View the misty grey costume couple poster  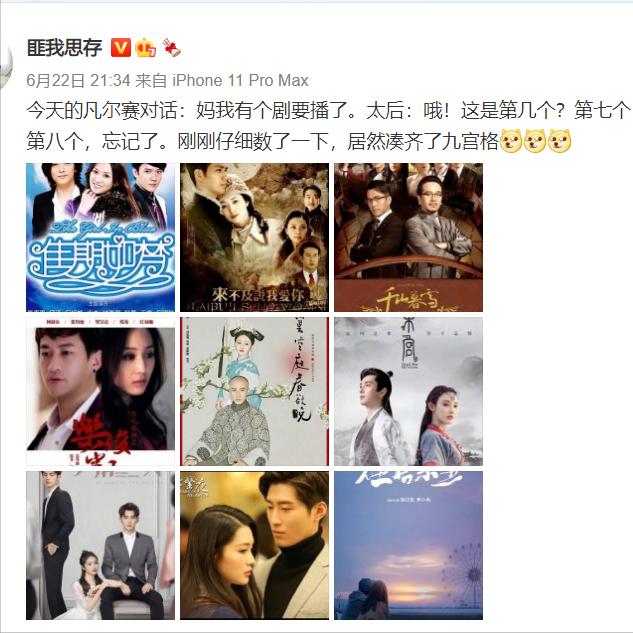(408, 391)
